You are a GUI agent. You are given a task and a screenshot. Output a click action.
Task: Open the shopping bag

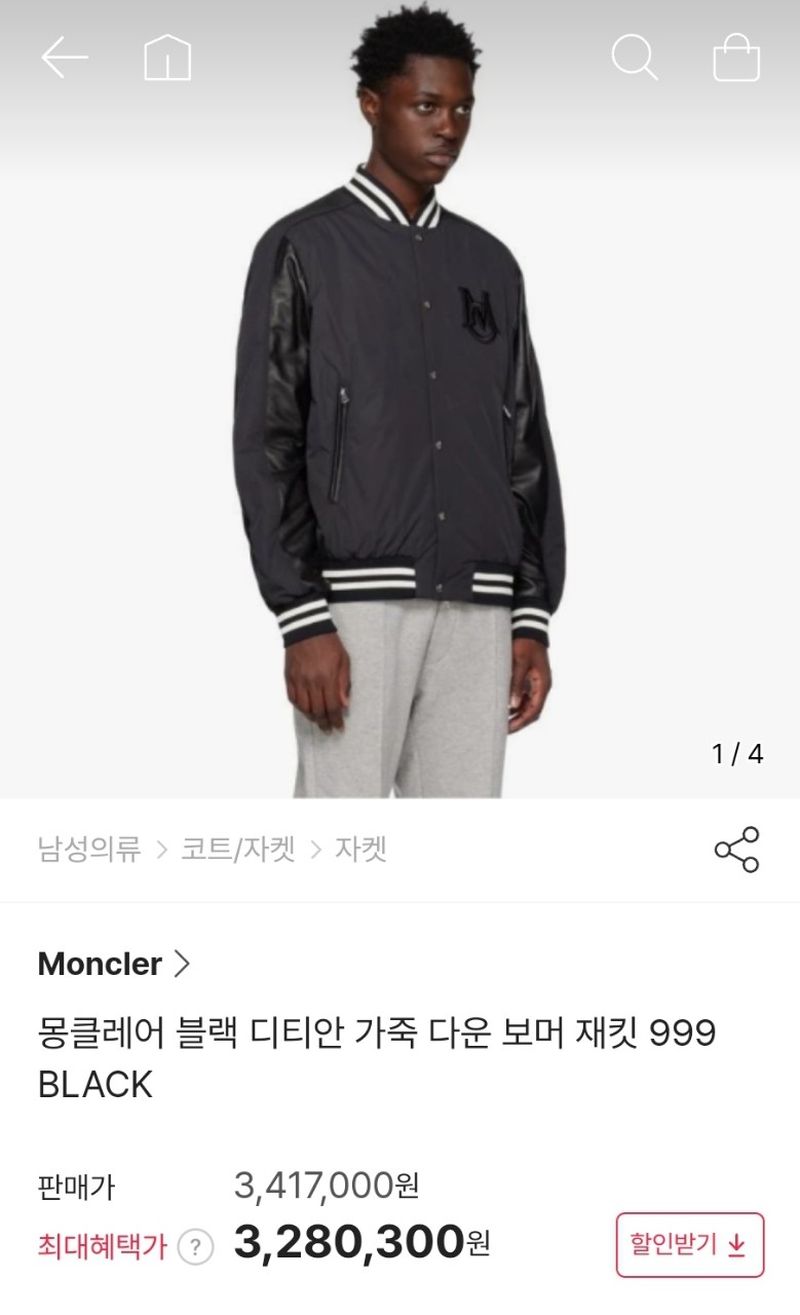click(x=736, y=58)
